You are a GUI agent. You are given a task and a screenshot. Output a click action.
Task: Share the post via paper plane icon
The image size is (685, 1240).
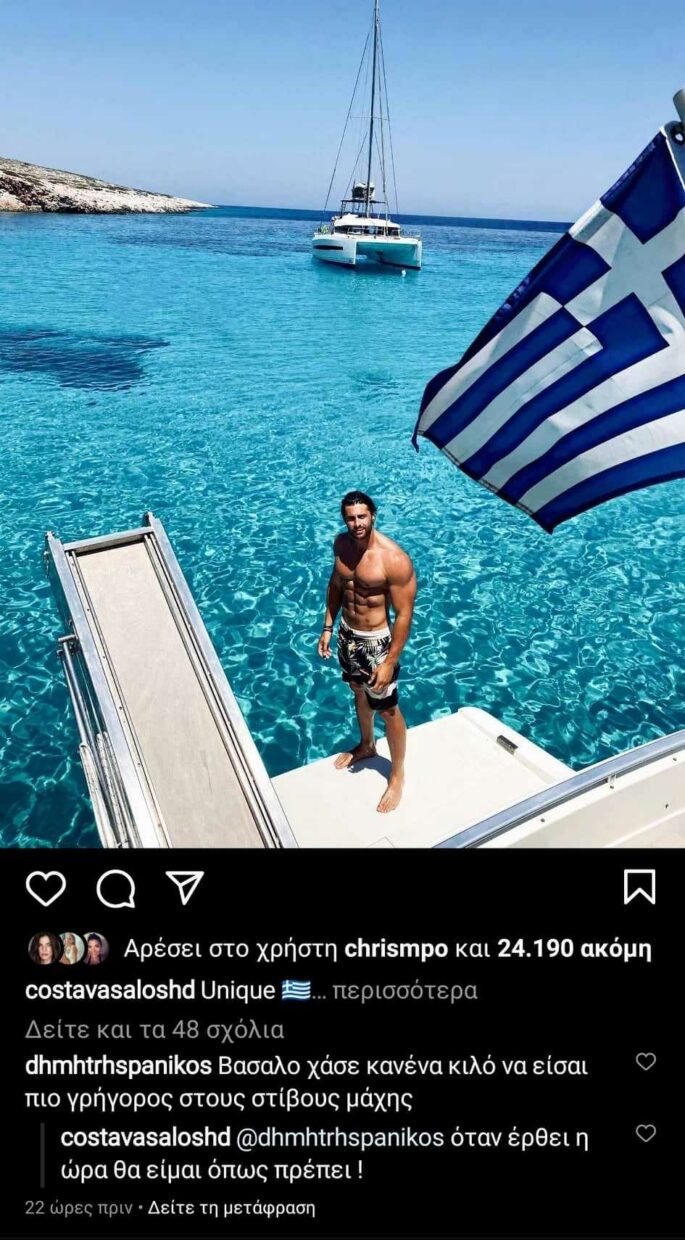[x=185, y=887]
